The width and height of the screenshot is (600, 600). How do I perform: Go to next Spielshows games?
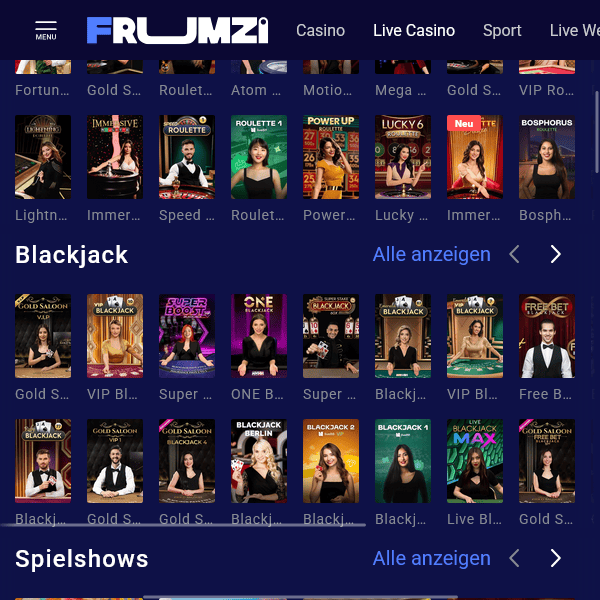tap(556, 558)
